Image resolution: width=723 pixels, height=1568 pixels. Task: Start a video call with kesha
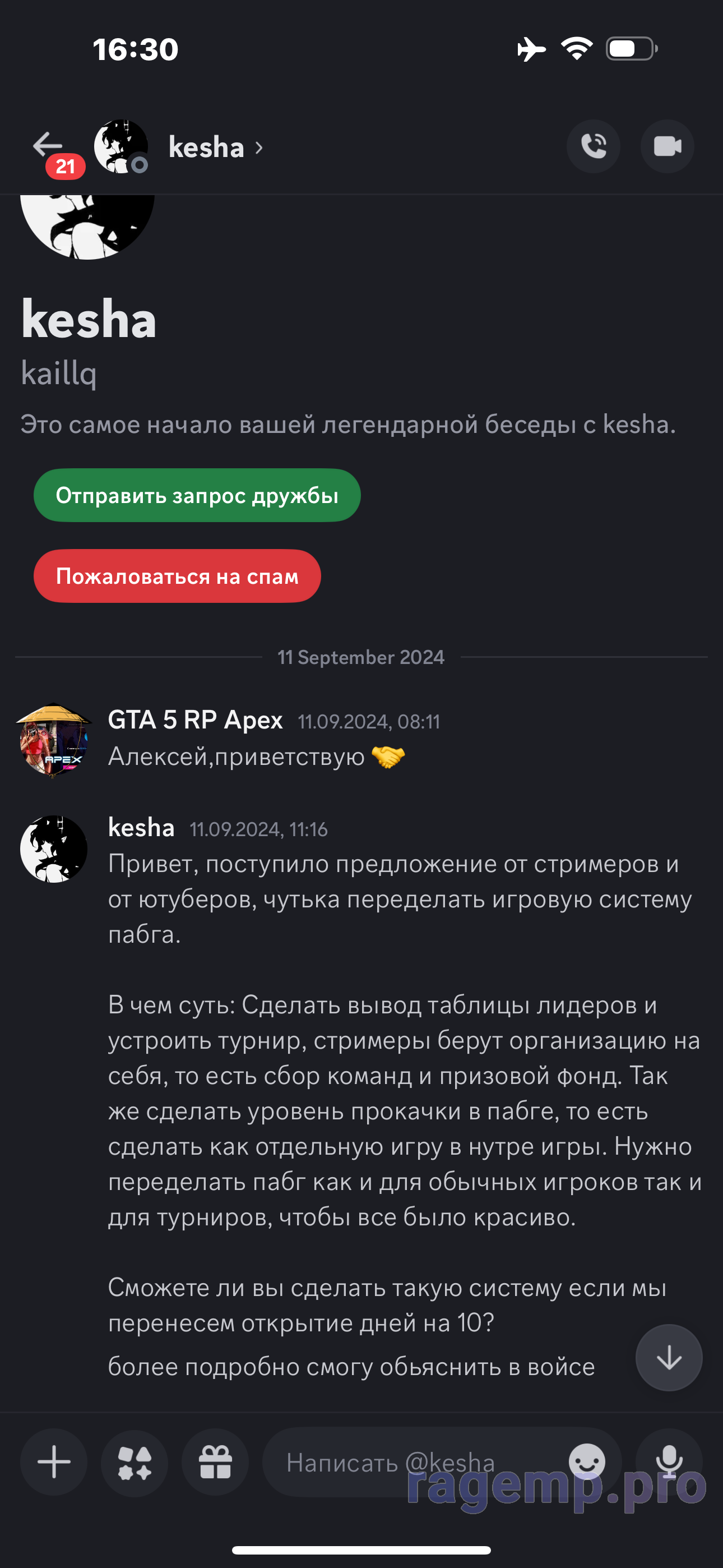coord(667,147)
